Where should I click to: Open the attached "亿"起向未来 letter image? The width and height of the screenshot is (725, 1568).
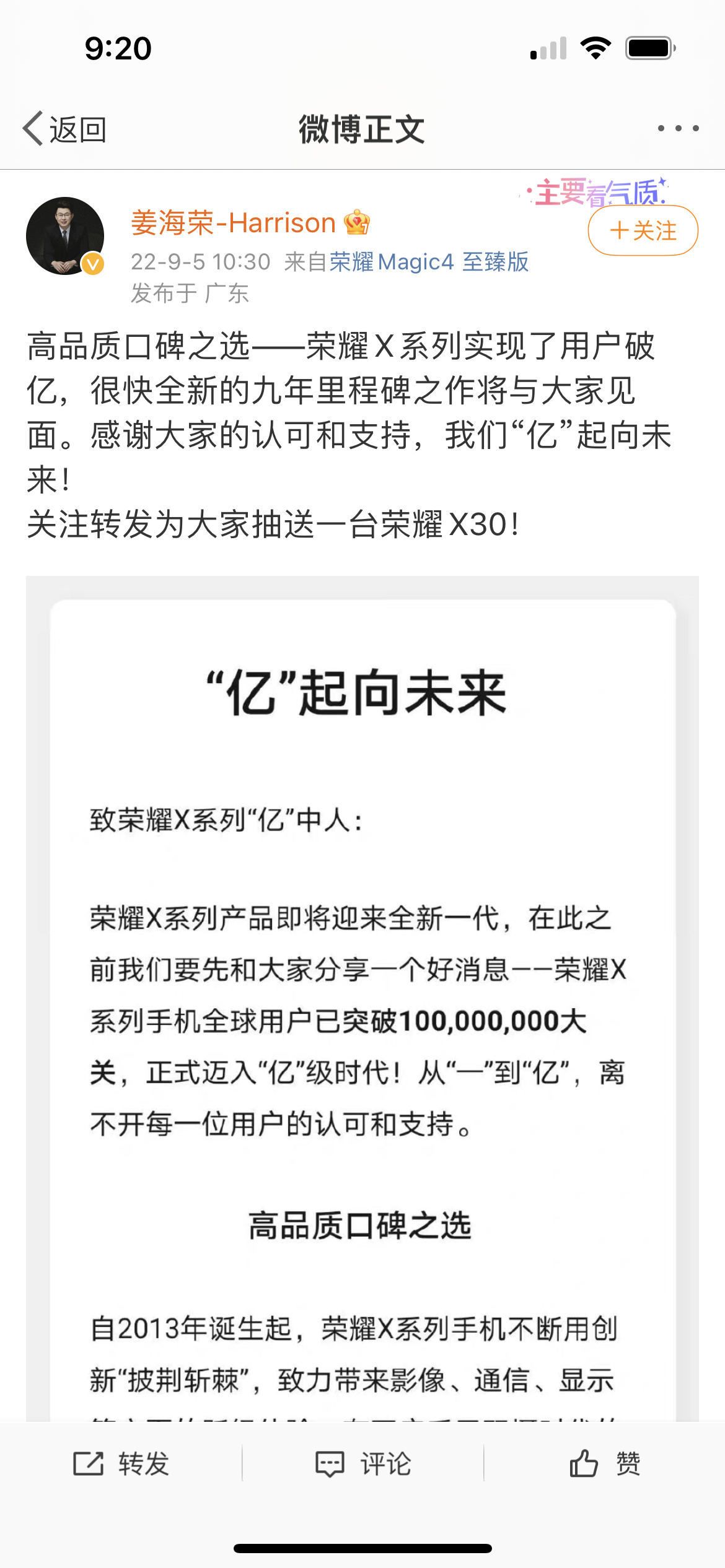coord(362,998)
